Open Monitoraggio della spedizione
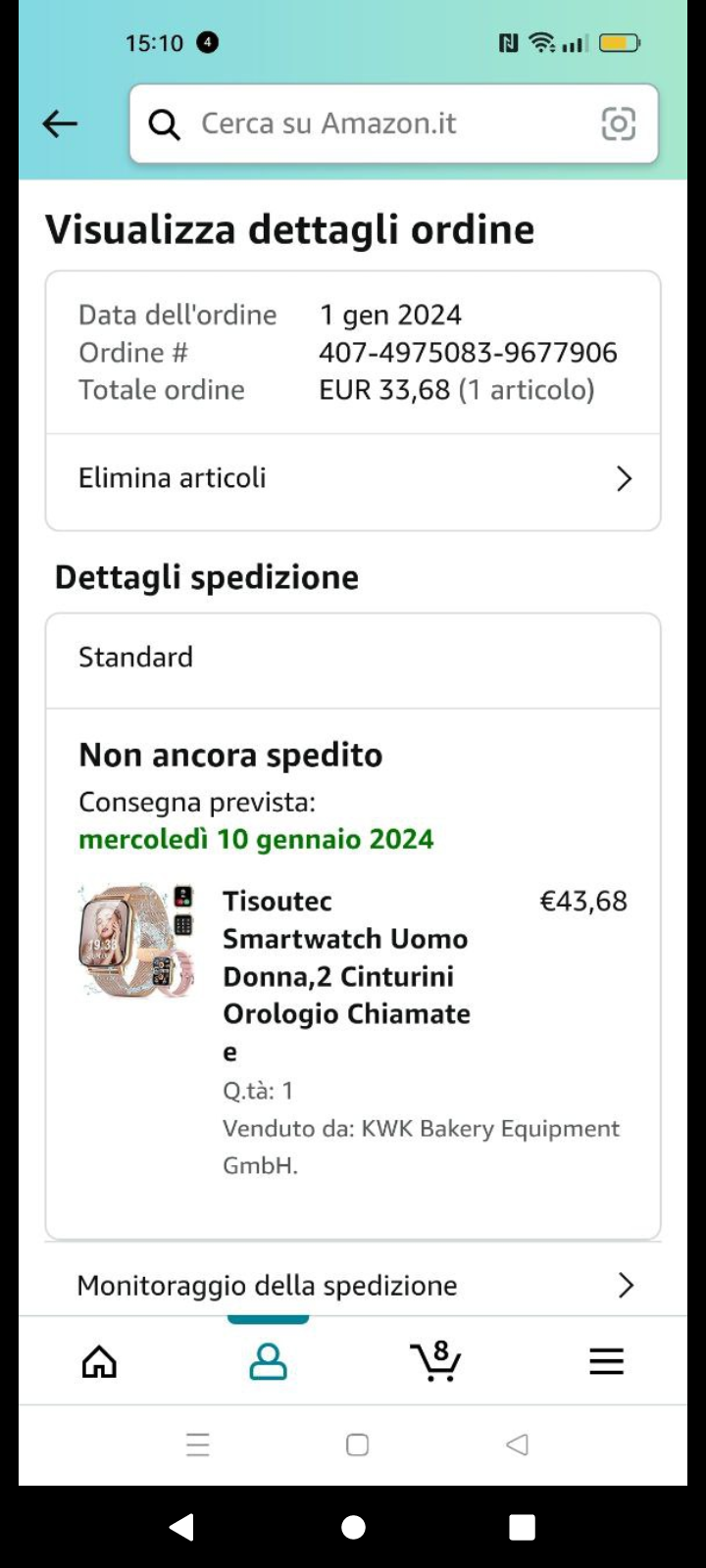The height and width of the screenshot is (1568, 706). pos(353,1285)
